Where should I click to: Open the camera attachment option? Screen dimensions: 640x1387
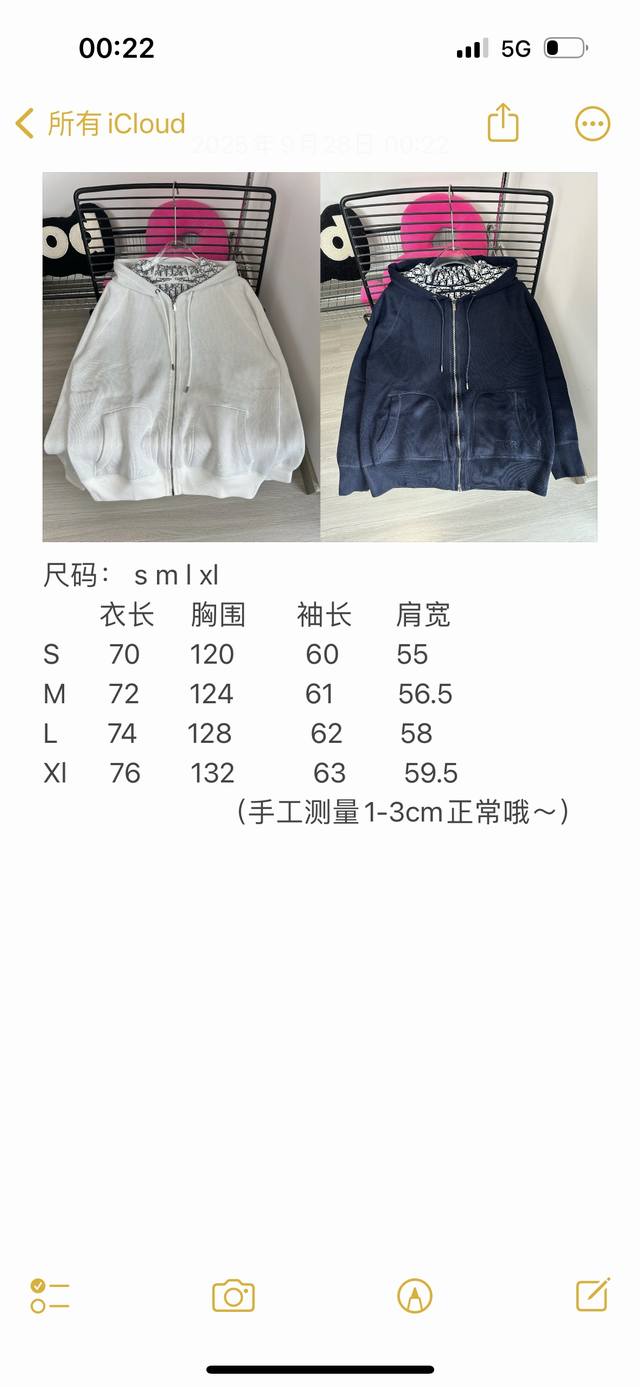(x=233, y=1296)
